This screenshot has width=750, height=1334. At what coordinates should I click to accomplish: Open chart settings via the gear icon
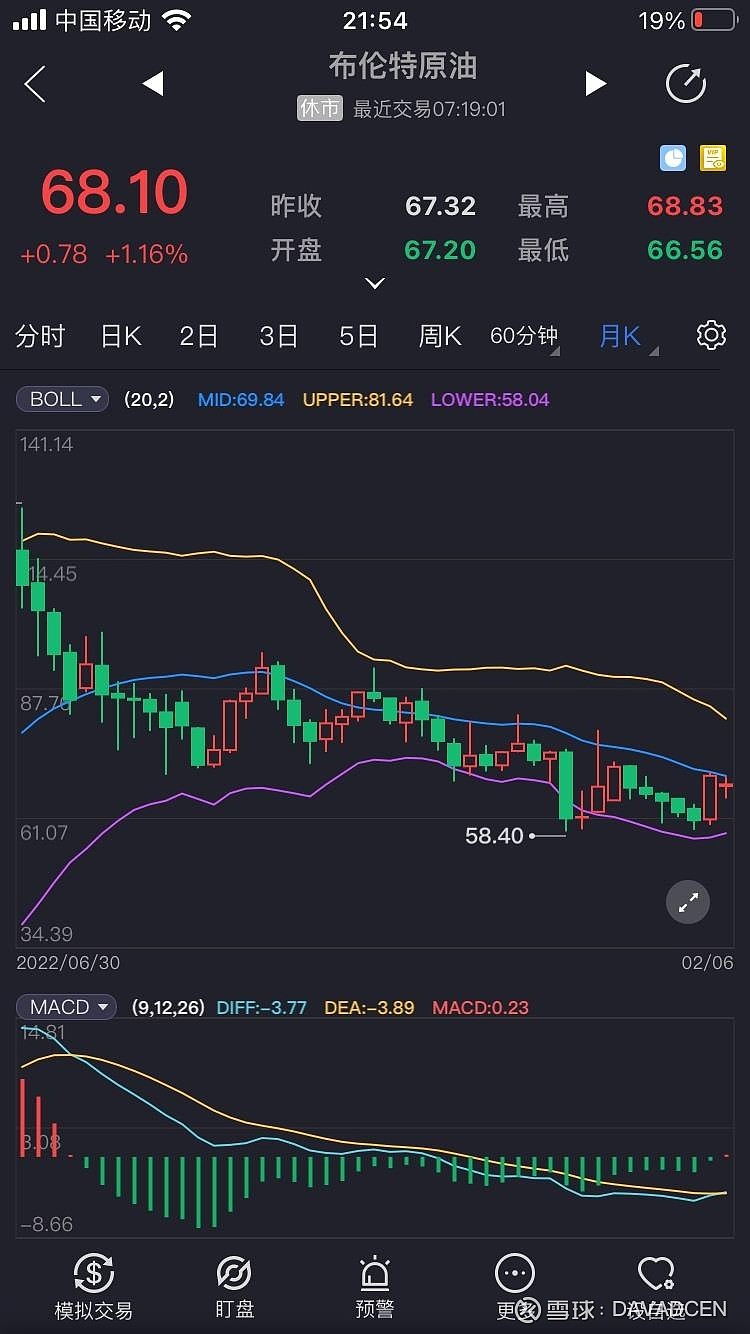click(712, 336)
